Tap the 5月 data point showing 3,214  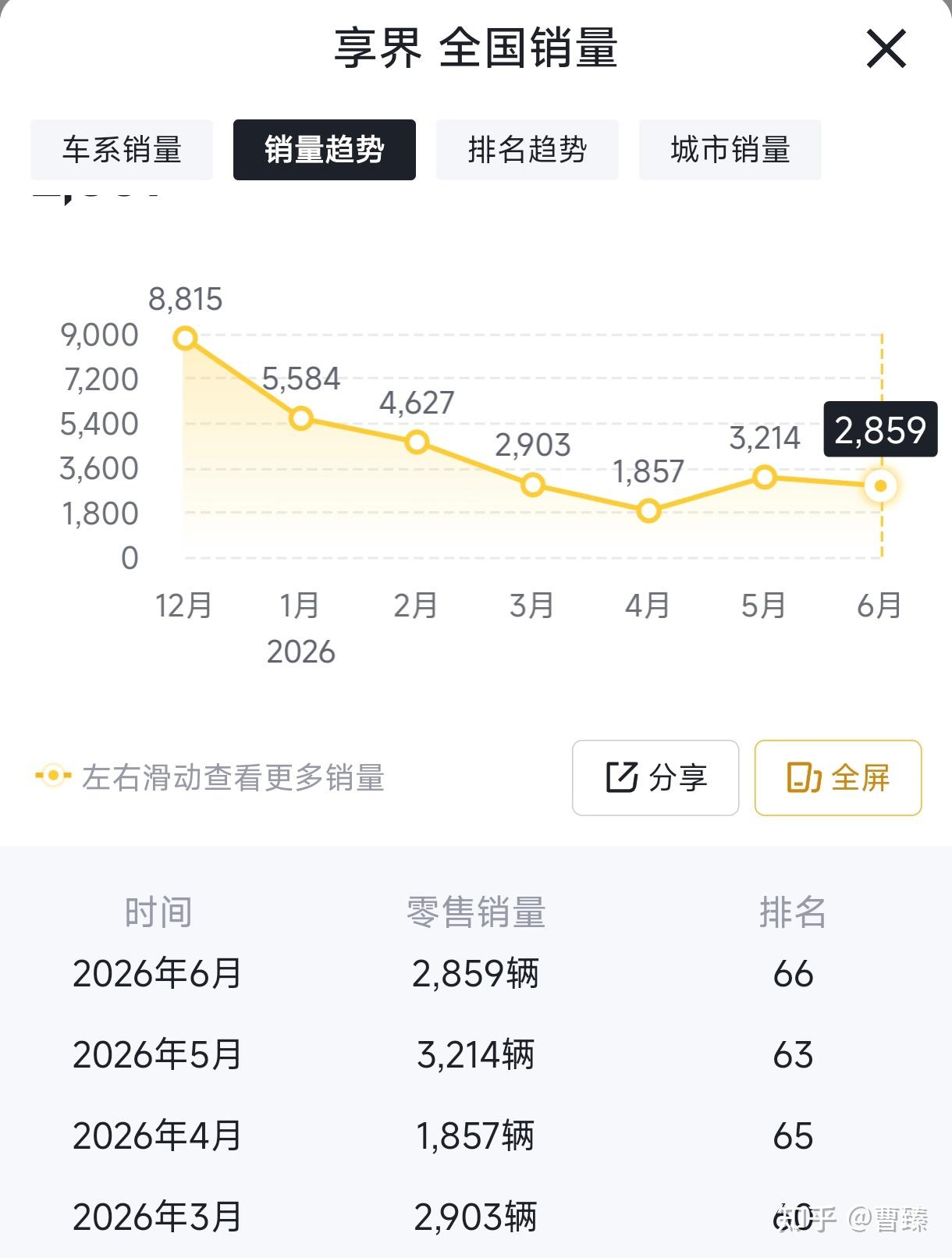[x=765, y=477]
